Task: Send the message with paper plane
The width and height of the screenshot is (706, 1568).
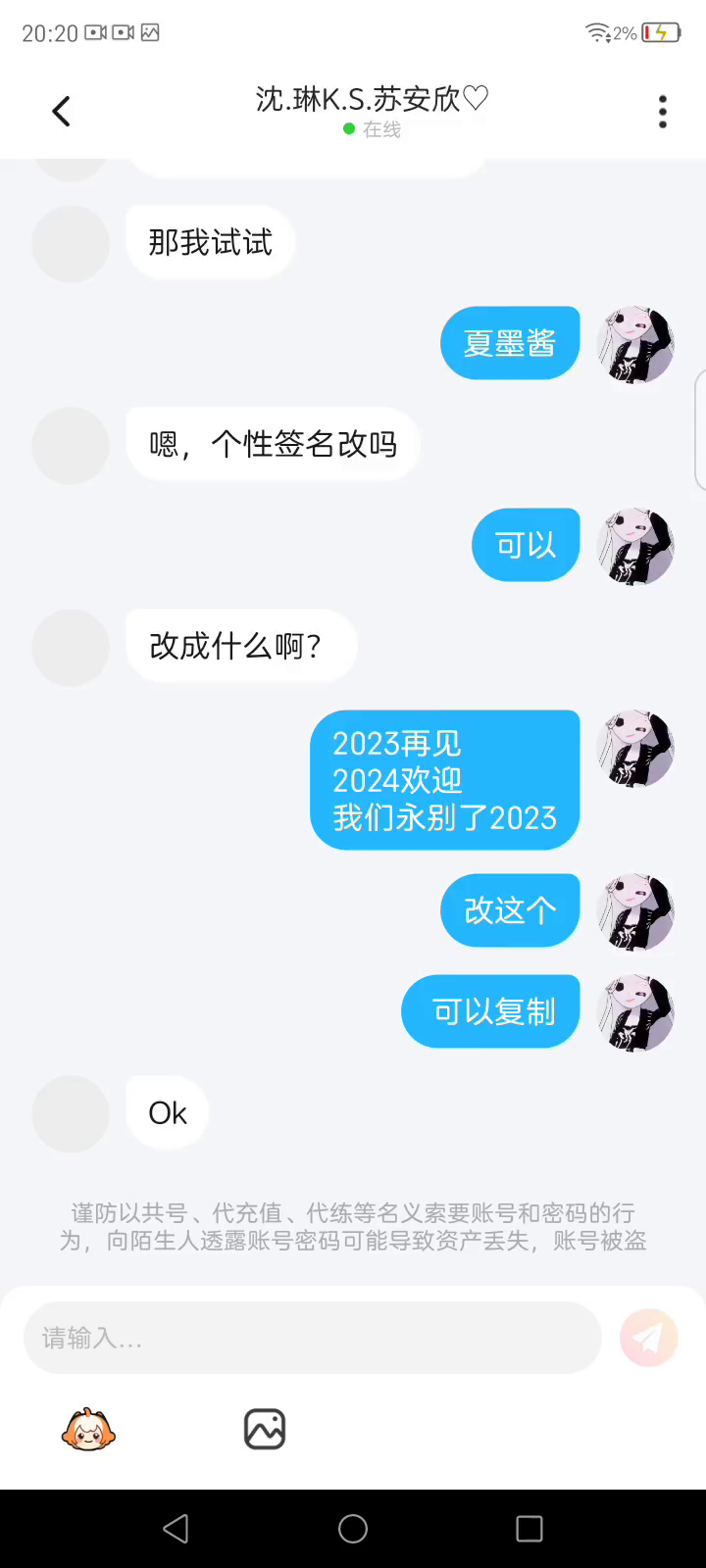Action: tap(648, 1338)
